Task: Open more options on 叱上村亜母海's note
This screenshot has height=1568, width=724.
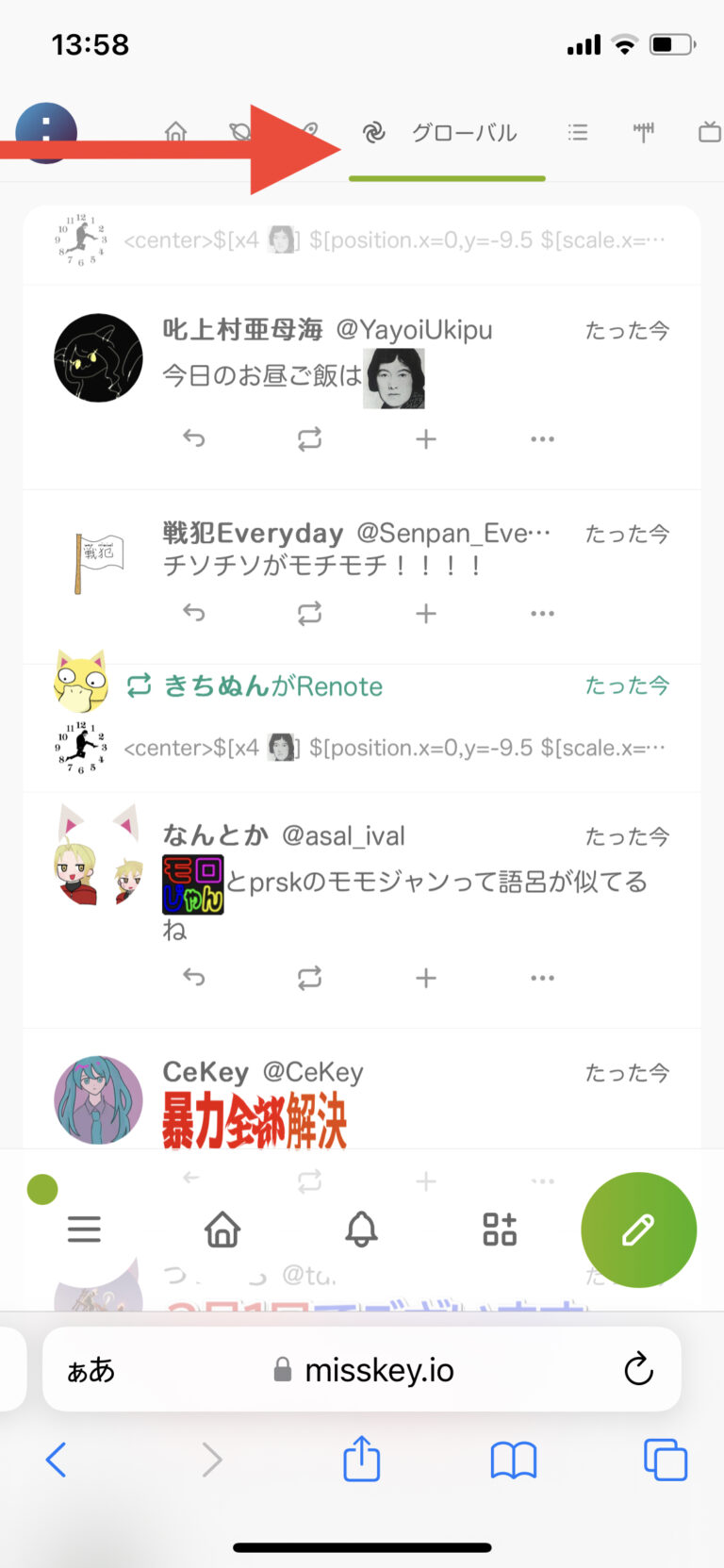Action: click(542, 437)
